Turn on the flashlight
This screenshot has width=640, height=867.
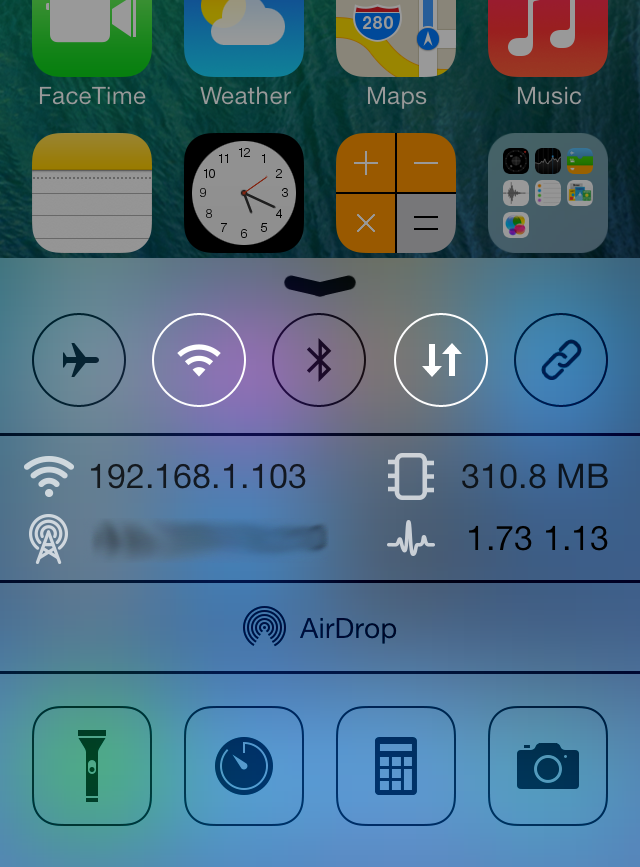tap(92, 766)
